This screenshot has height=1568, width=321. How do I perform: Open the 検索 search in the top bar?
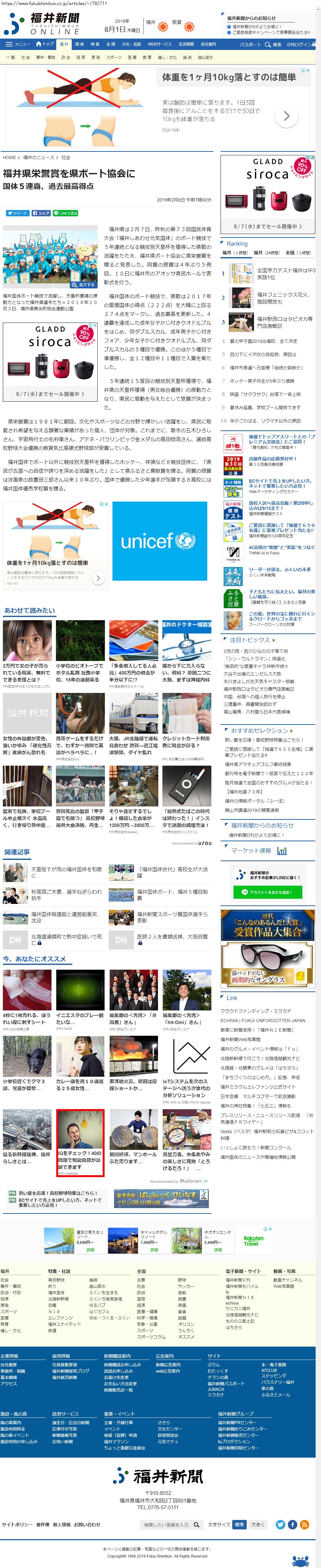[x=274, y=45]
